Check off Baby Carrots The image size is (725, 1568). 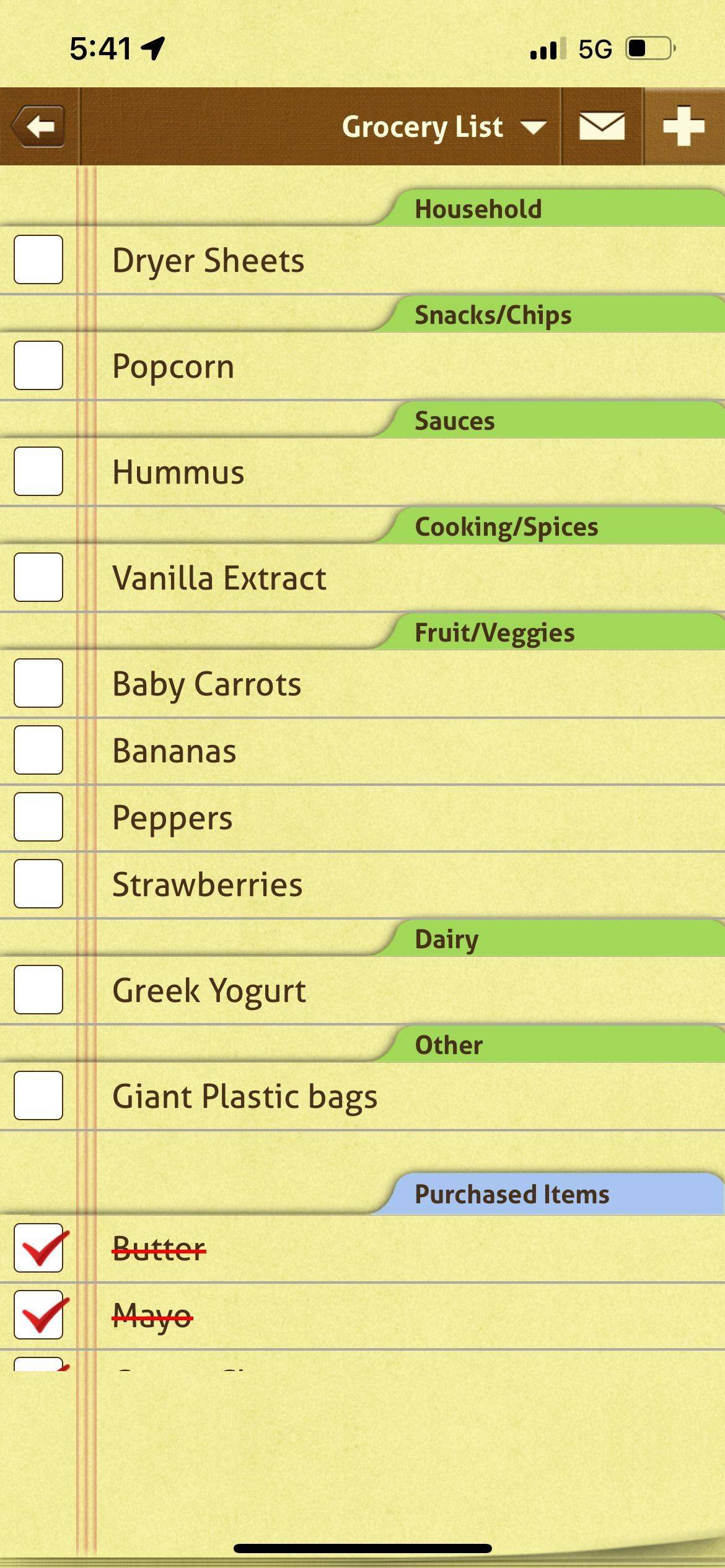[38, 683]
